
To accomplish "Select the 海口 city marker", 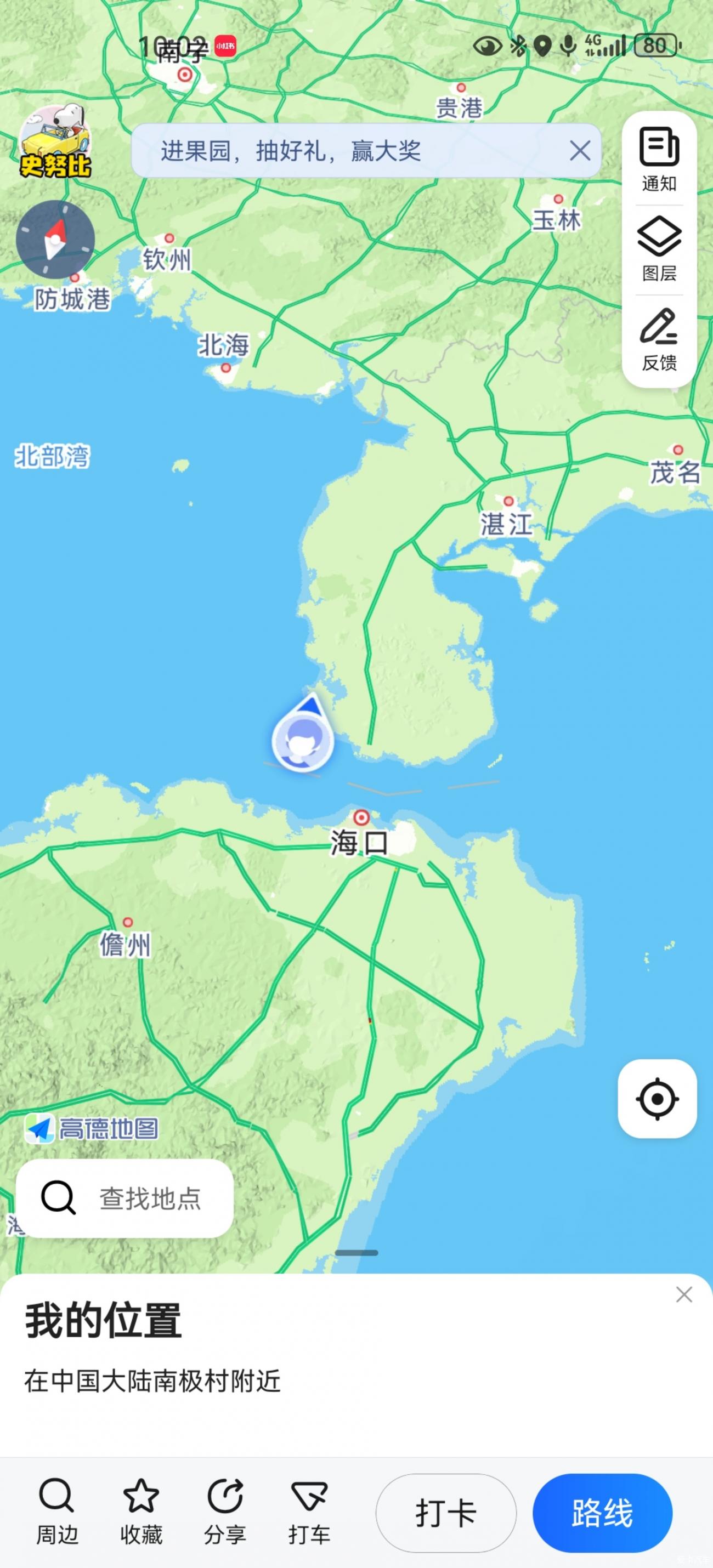I will click(361, 817).
